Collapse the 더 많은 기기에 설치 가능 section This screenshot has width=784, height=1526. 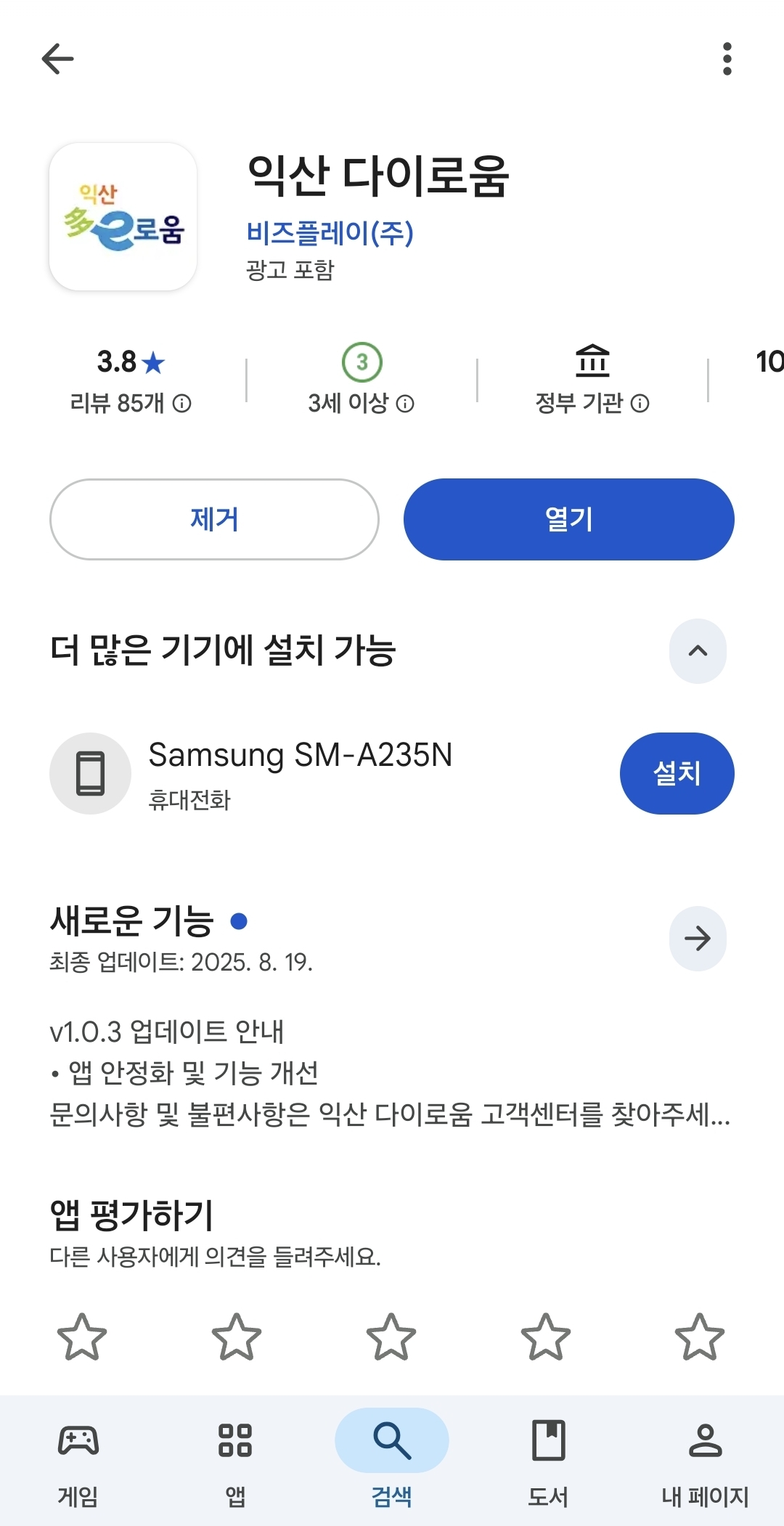click(697, 650)
